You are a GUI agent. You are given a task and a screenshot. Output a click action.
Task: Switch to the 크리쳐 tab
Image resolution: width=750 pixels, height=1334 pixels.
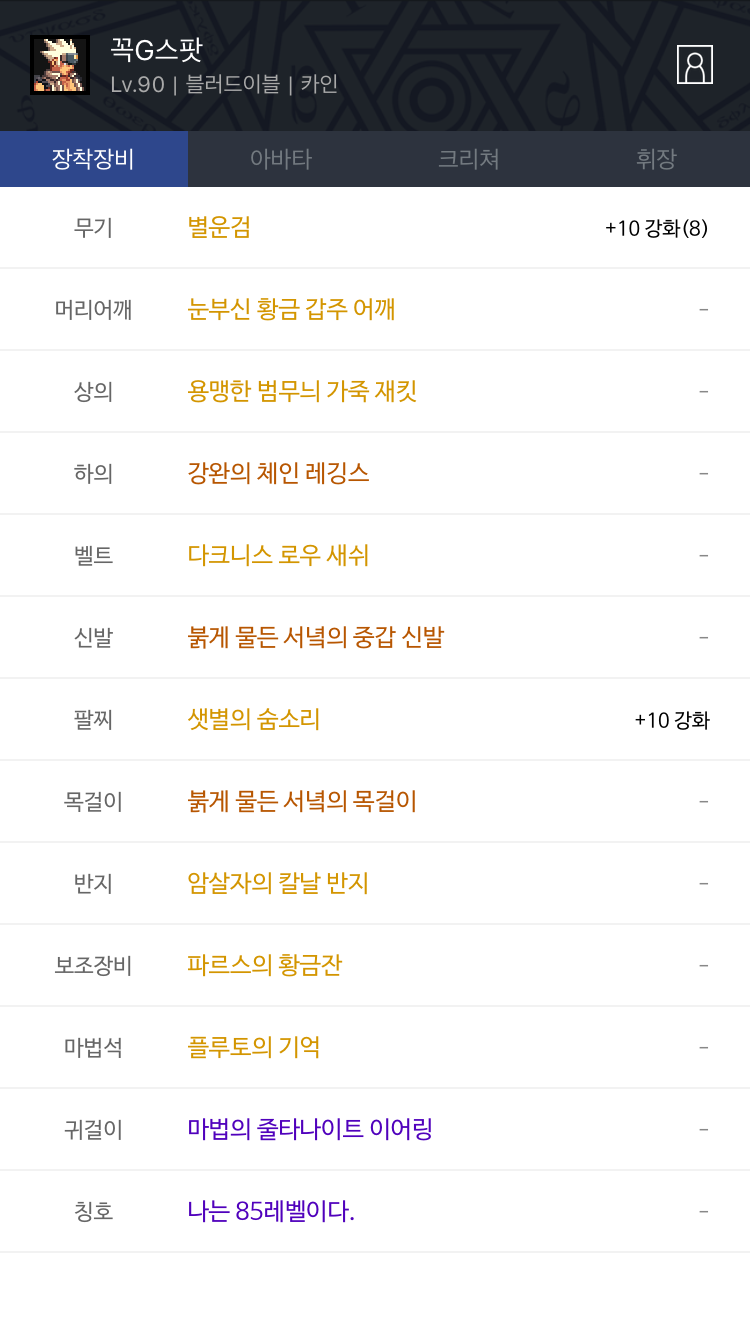469,159
